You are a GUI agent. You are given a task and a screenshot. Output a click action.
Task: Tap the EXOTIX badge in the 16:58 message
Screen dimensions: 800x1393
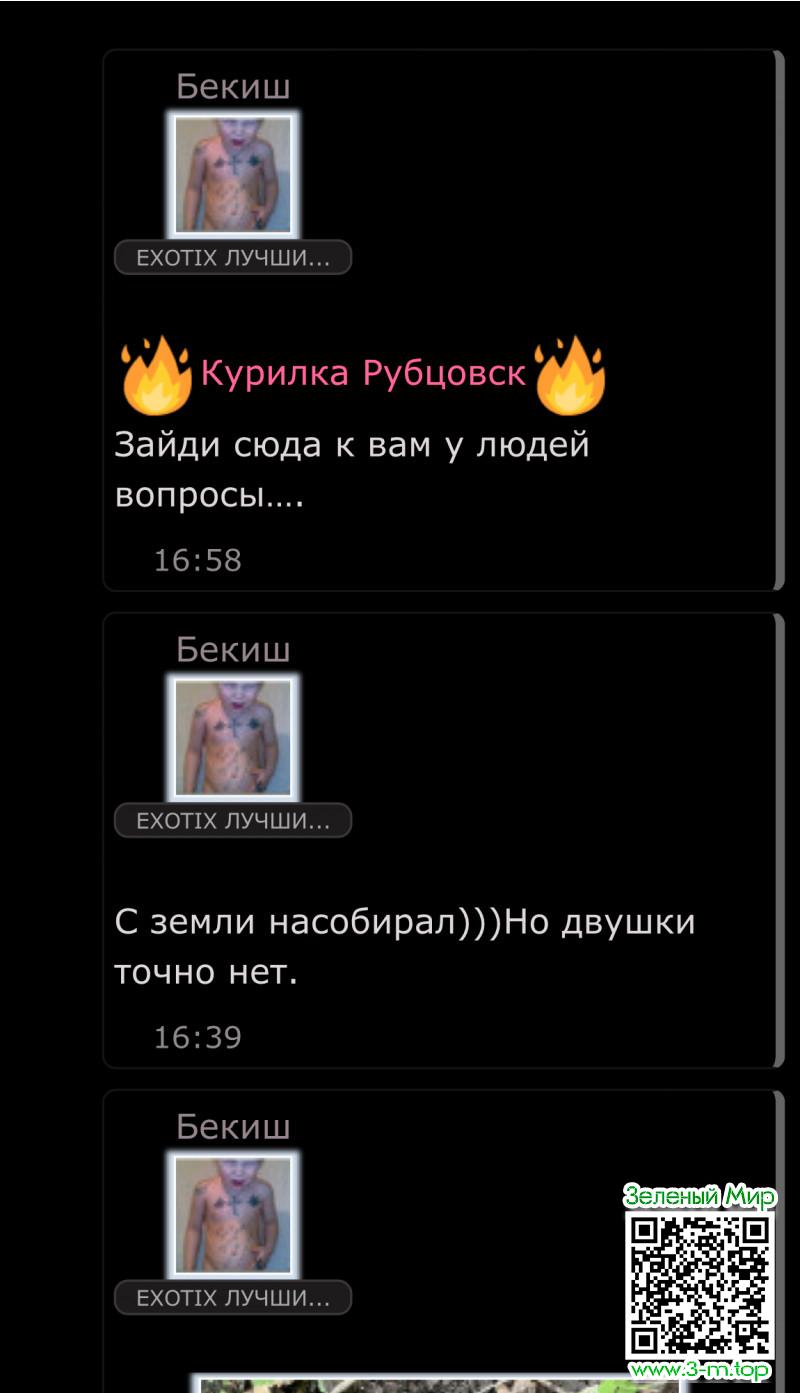233,257
